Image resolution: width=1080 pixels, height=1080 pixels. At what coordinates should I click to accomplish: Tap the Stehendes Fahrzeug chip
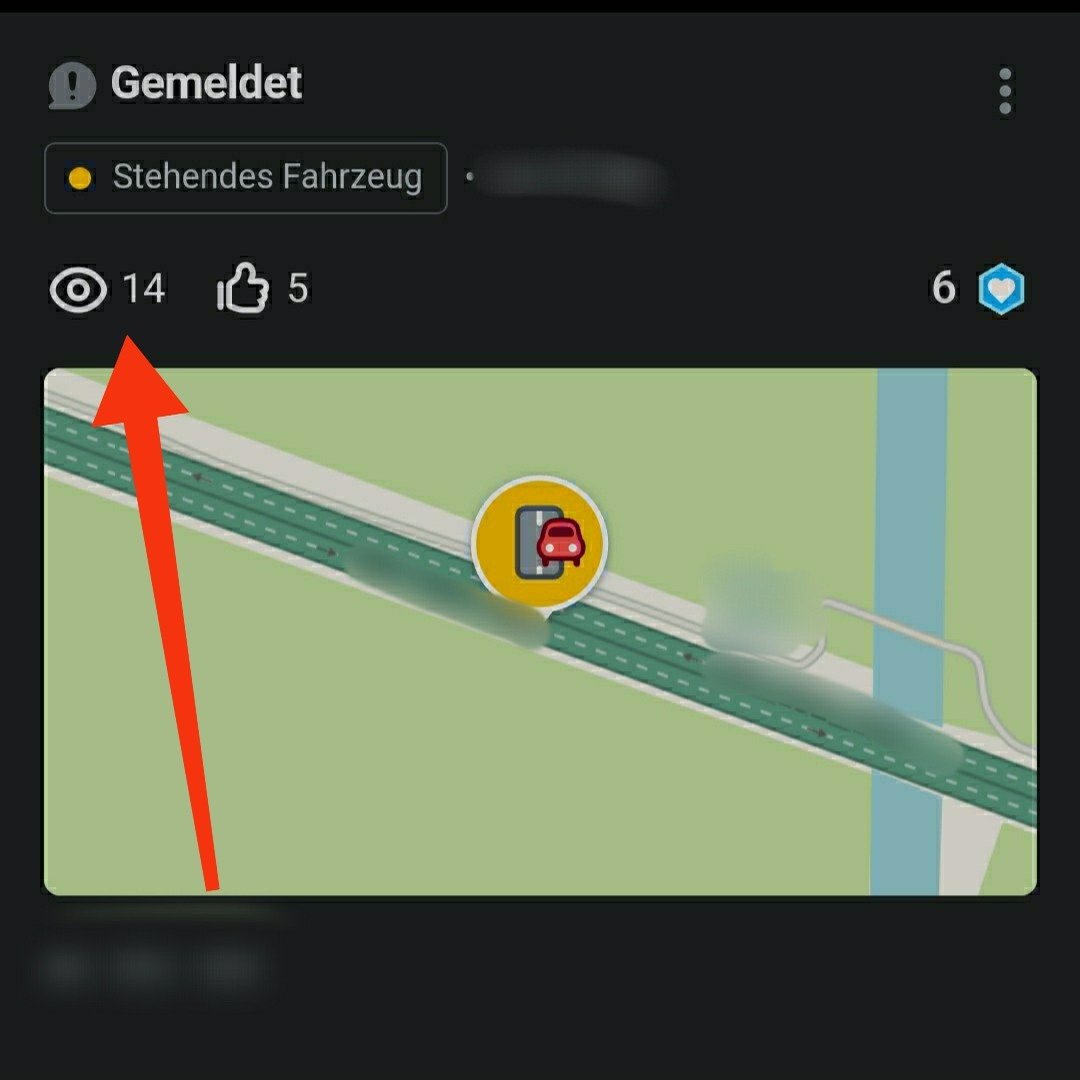246,178
